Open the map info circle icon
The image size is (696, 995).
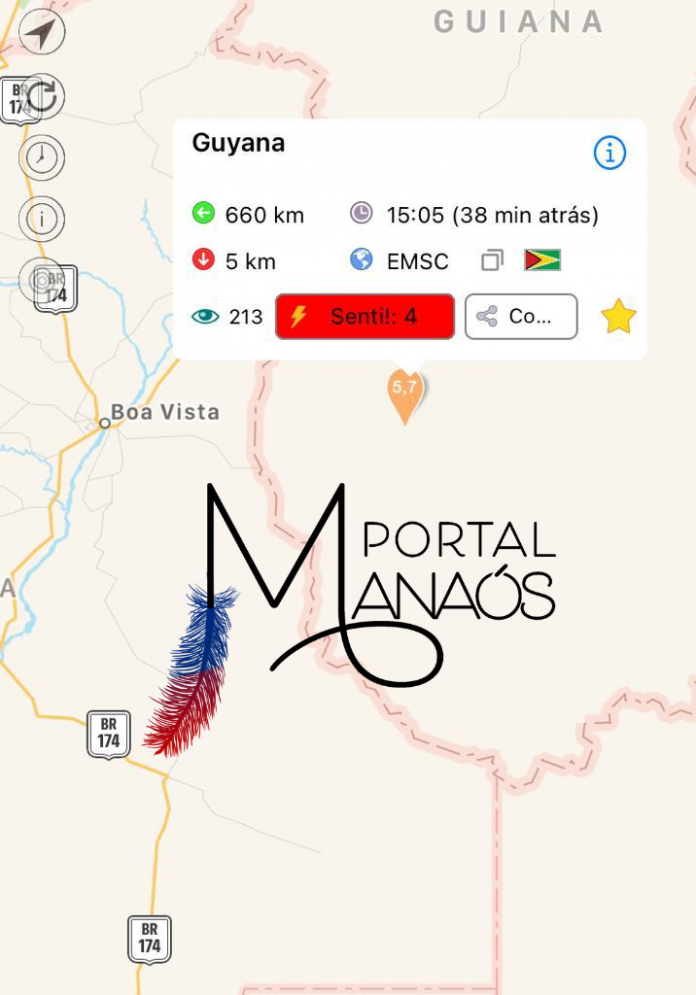(x=42, y=219)
